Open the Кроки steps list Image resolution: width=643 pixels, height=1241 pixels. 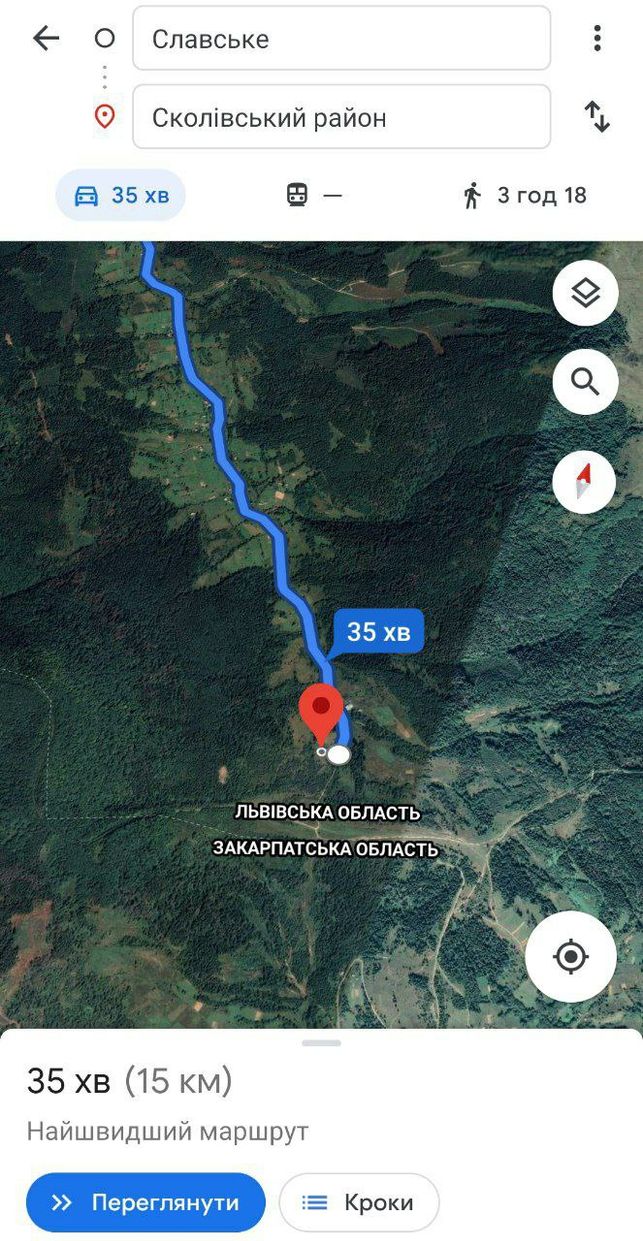tap(359, 1202)
